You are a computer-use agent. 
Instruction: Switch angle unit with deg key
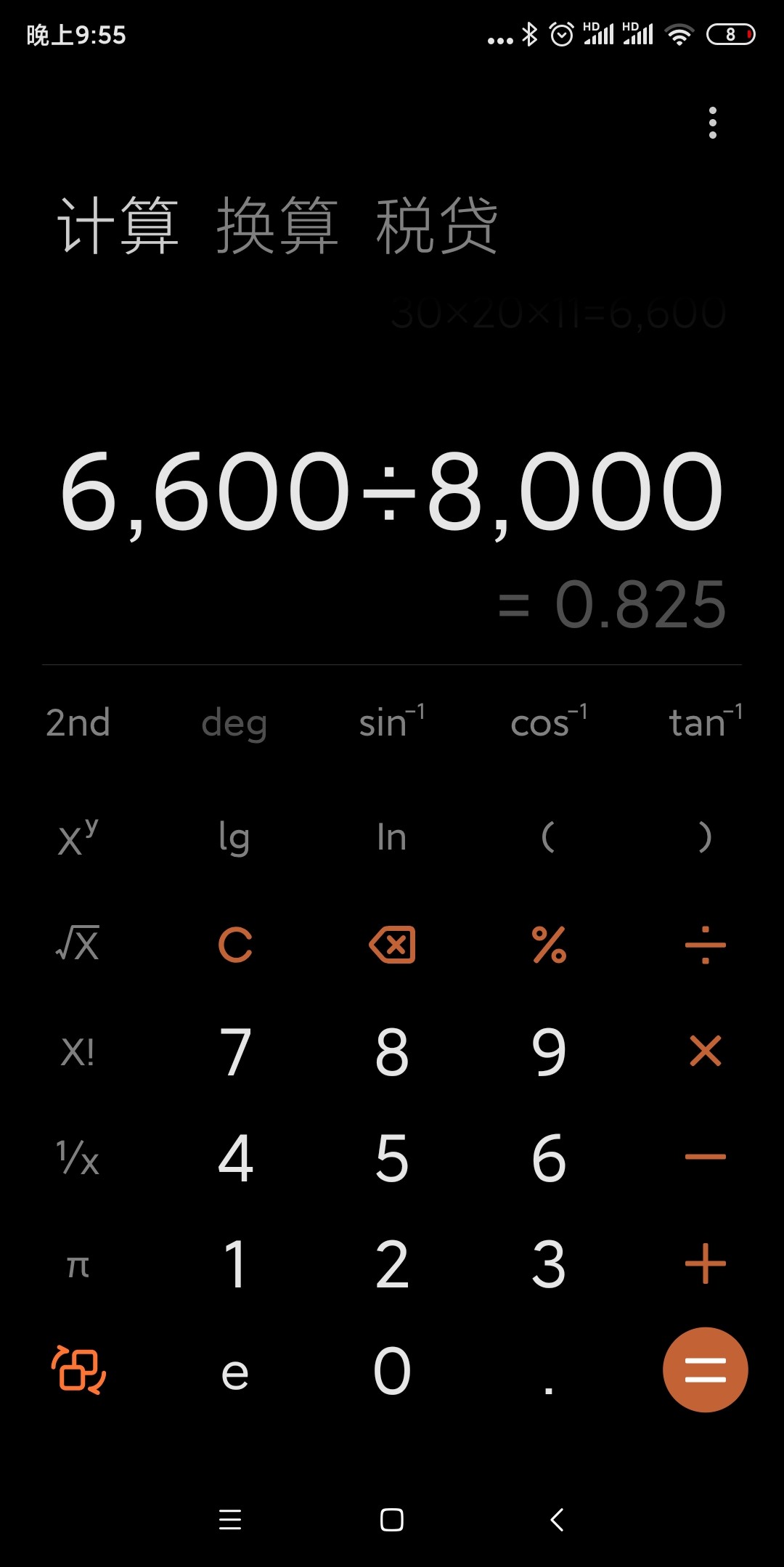click(234, 724)
